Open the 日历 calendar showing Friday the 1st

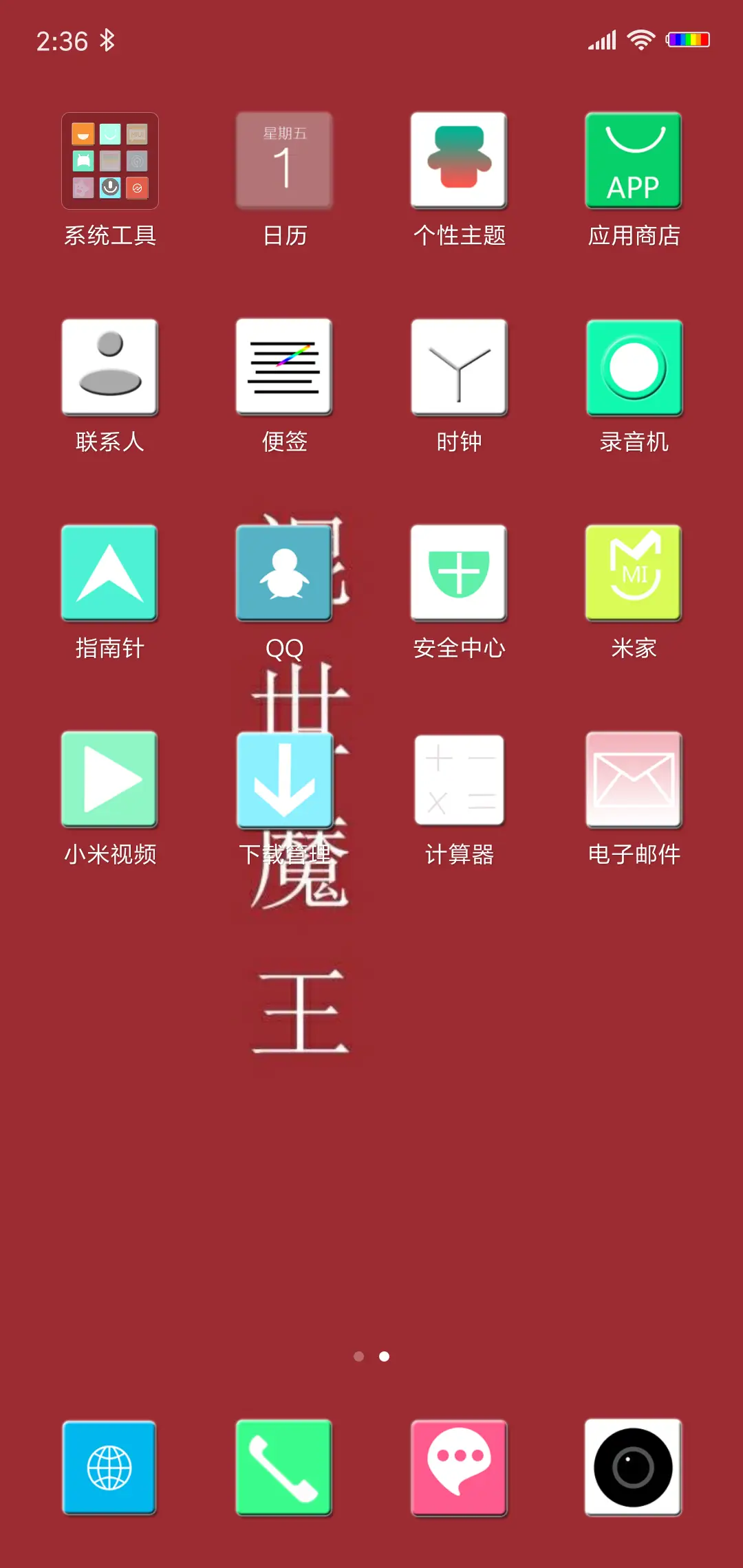[284, 160]
